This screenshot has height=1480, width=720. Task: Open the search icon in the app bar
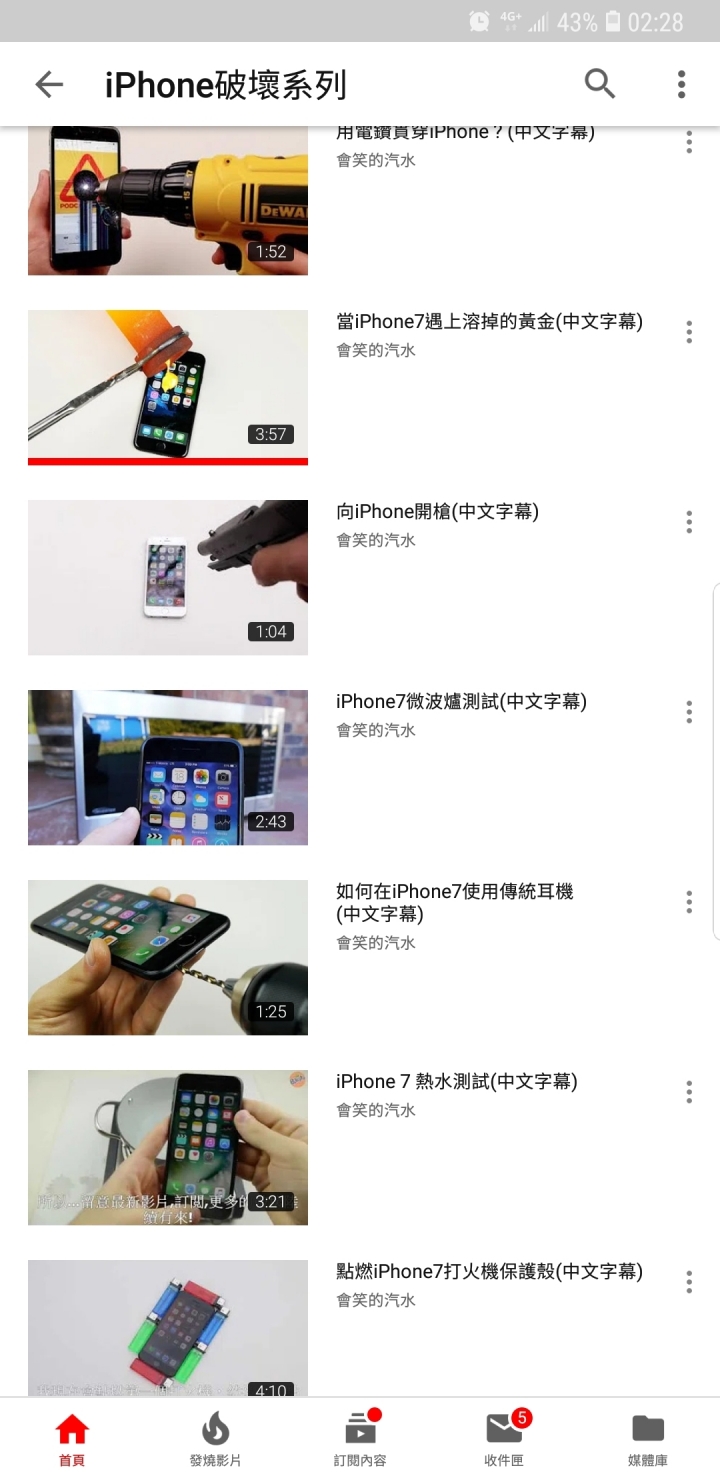tap(600, 85)
